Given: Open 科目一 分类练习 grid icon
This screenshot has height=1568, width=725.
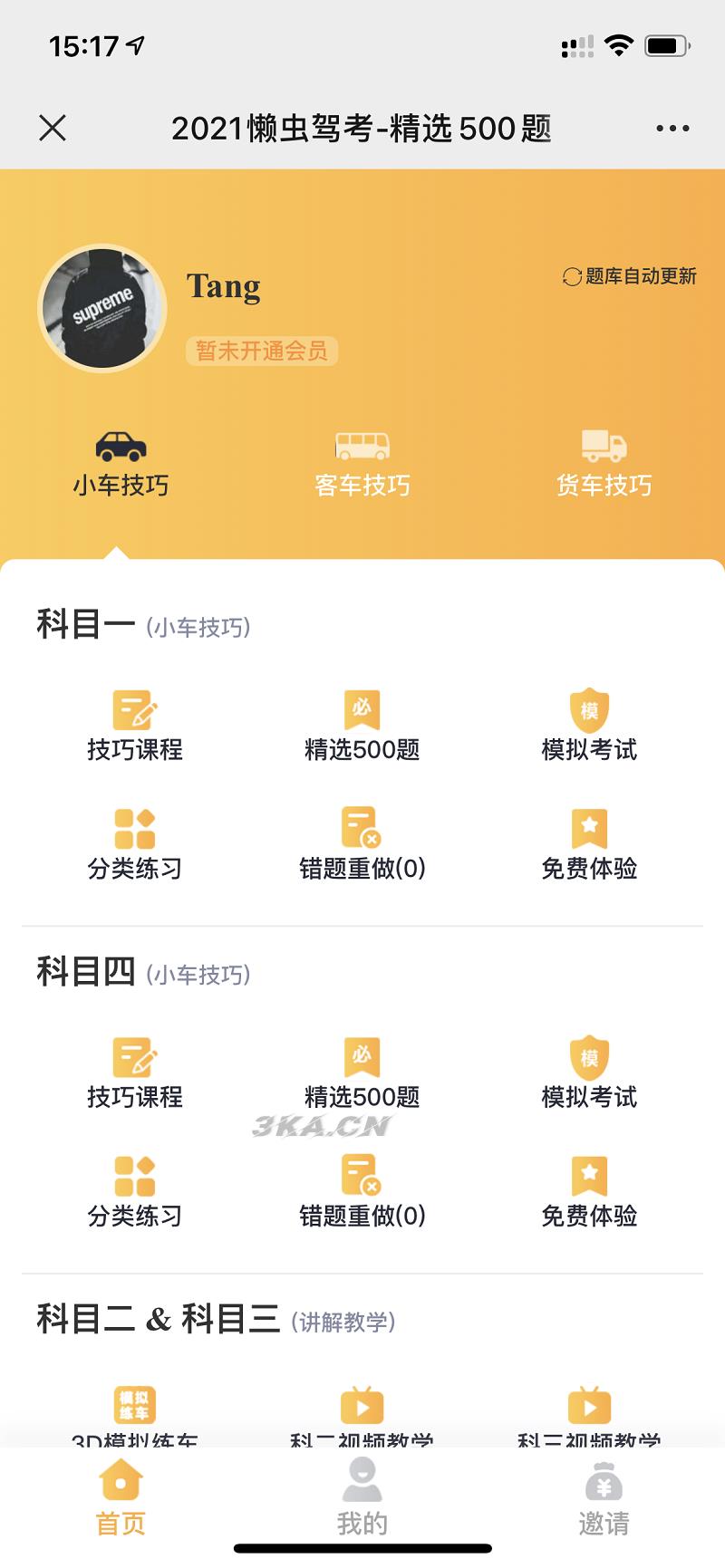Looking at the screenshot, I should (134, 829).
